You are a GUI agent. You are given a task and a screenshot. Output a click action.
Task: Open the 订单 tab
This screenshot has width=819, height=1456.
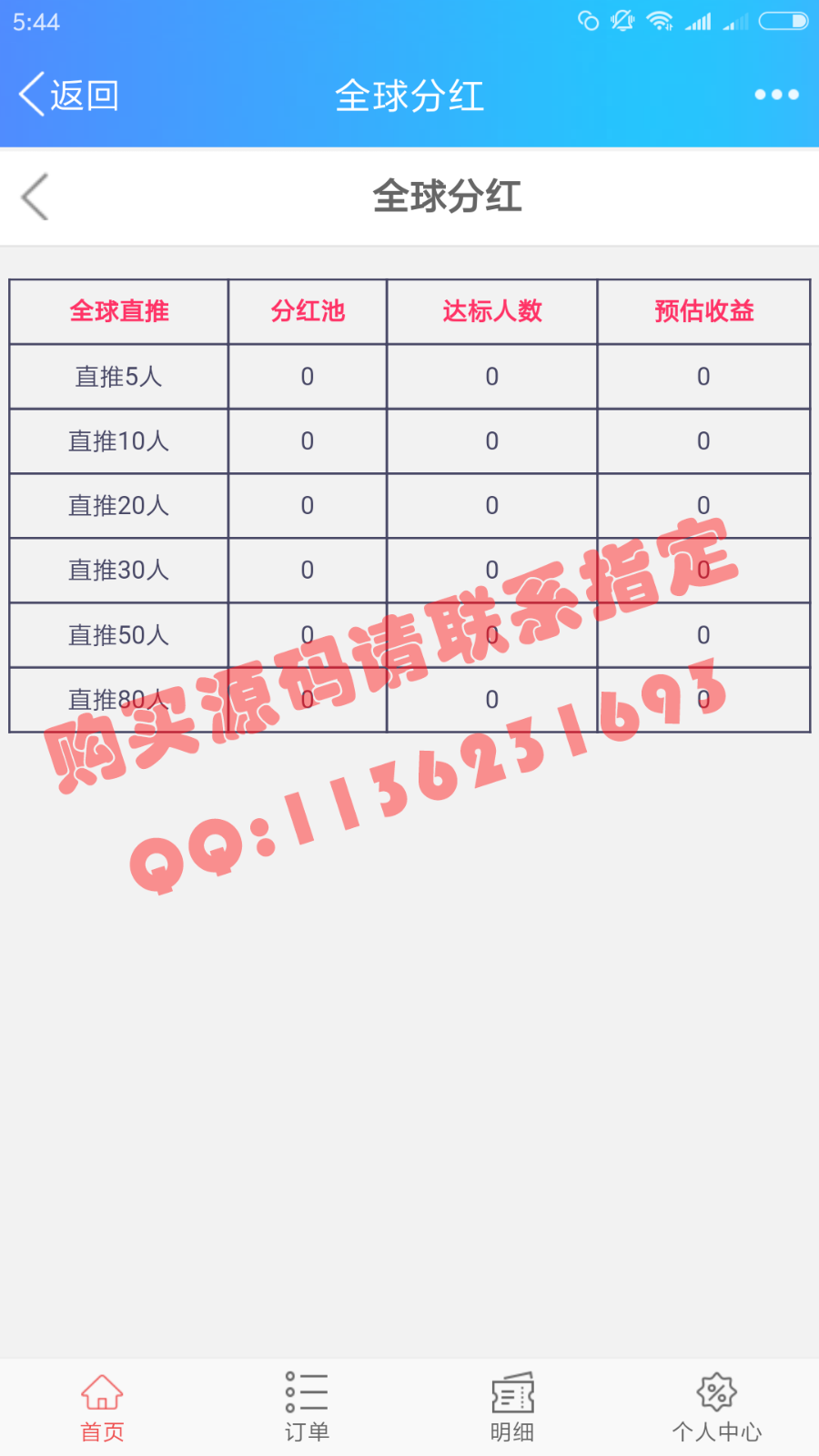307,1407
